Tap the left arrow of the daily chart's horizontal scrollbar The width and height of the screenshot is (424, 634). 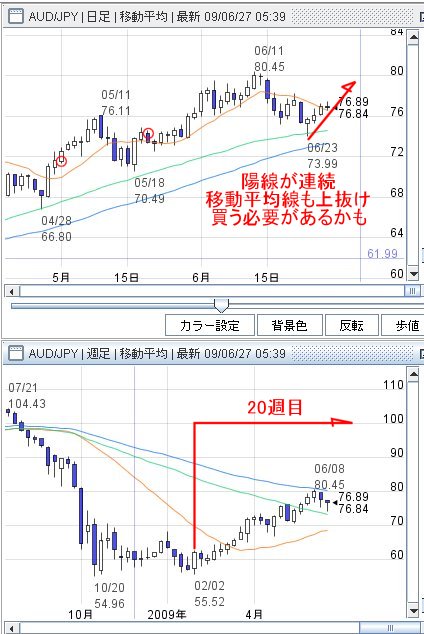pyautogui.click(x=12, y=291)
